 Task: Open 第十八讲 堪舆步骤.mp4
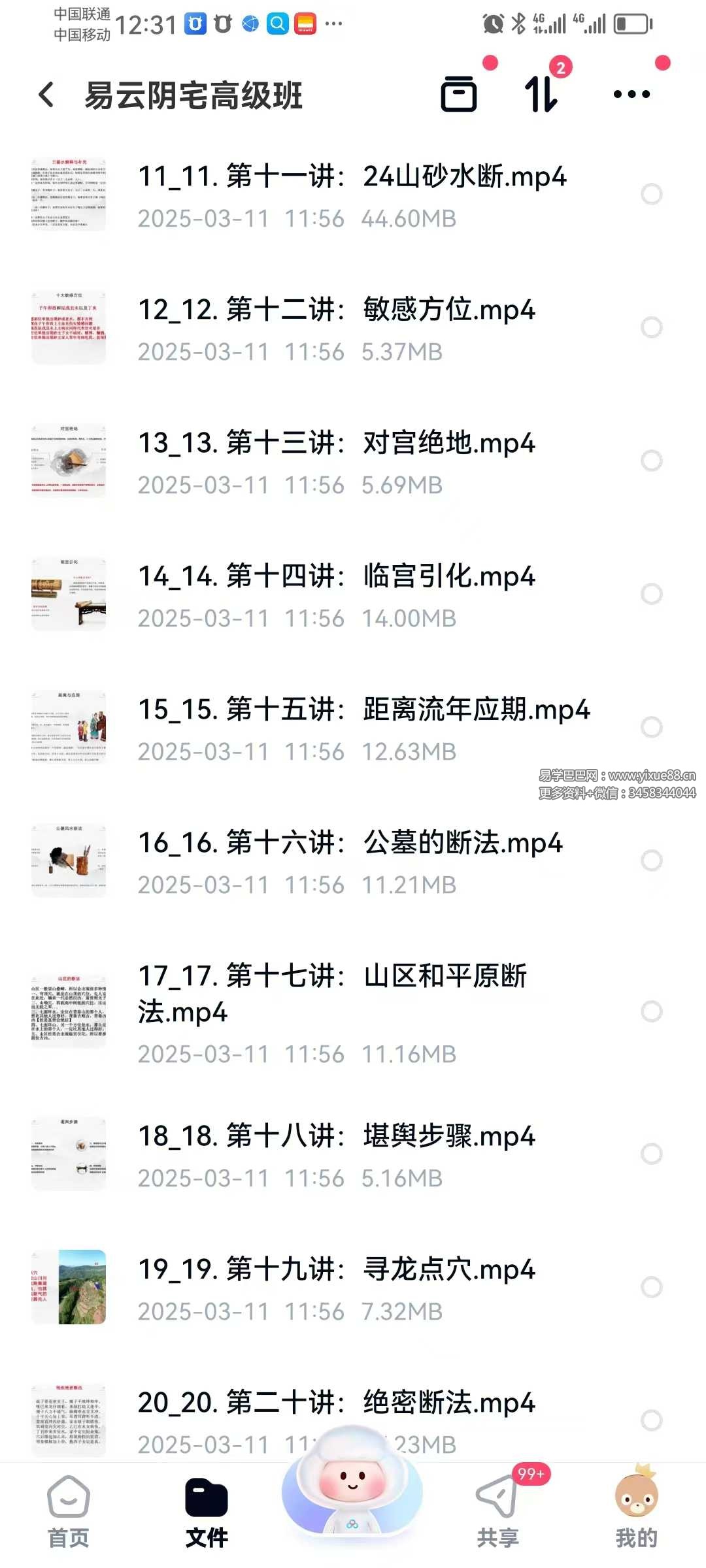pyautogui.click(x=336, y=1137)
